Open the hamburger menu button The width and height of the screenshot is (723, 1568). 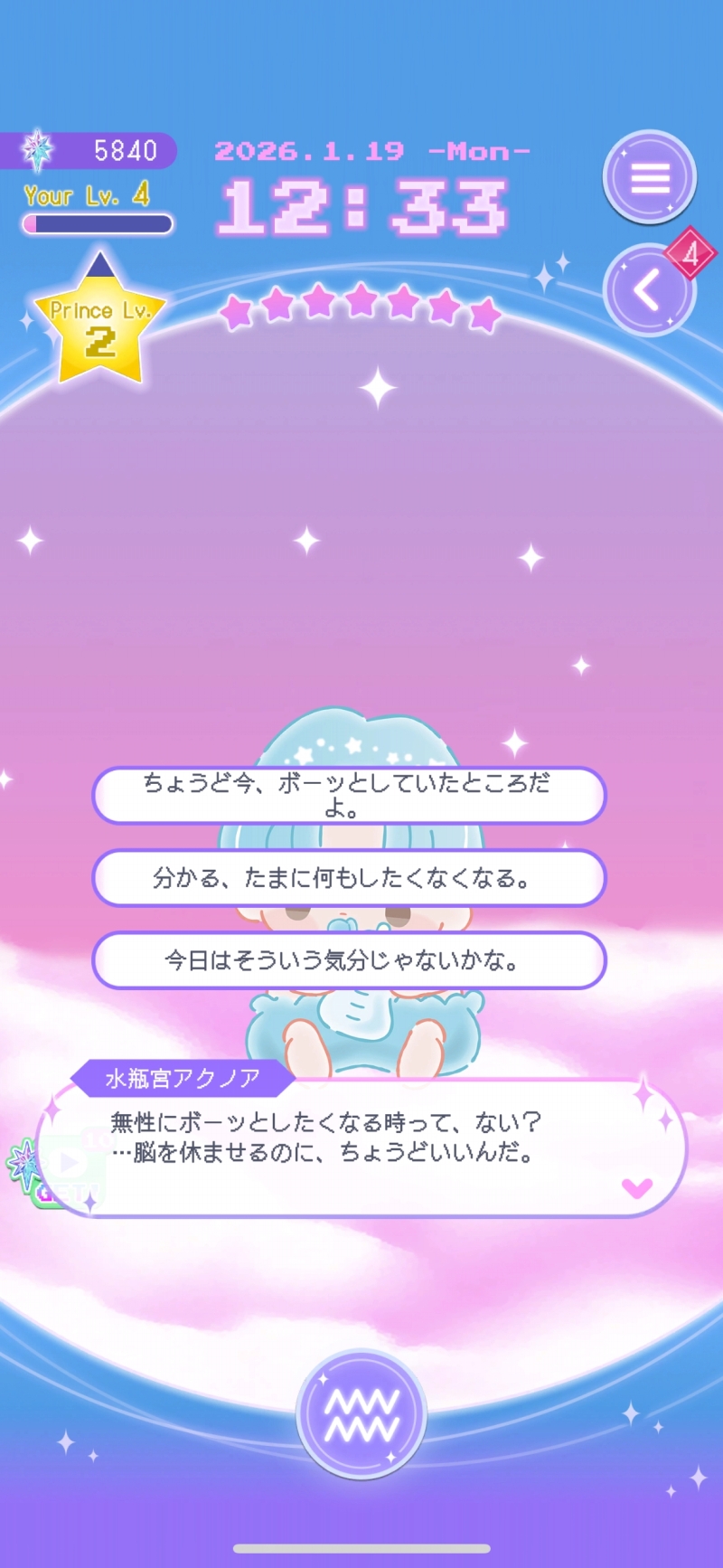pos(649,177)
